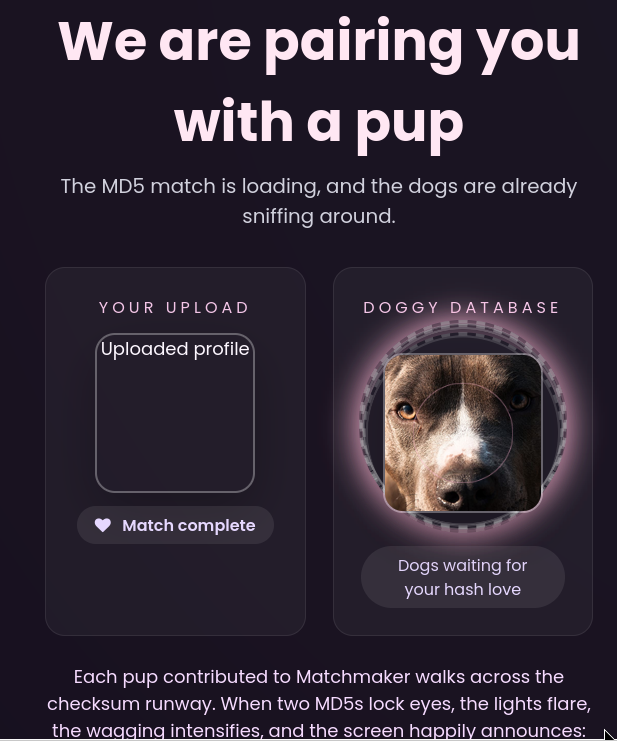Open the Doggy Database dog photo

tap(463, 433)
